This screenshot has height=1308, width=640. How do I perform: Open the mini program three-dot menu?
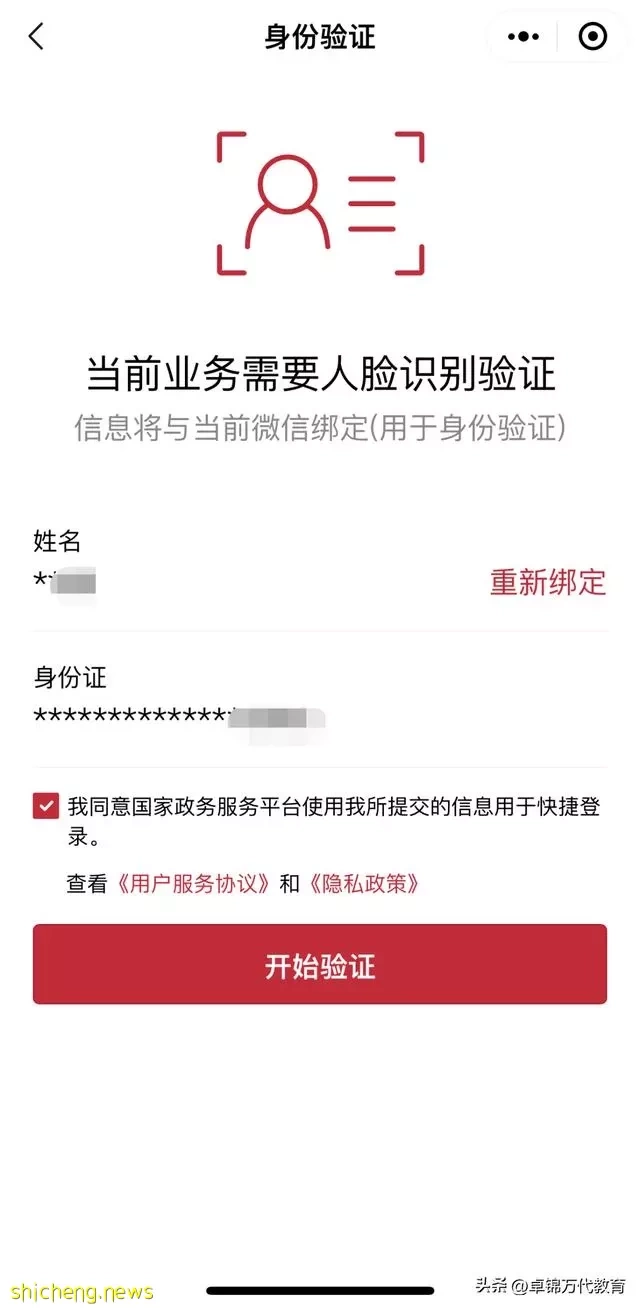[x=523, y=37]
